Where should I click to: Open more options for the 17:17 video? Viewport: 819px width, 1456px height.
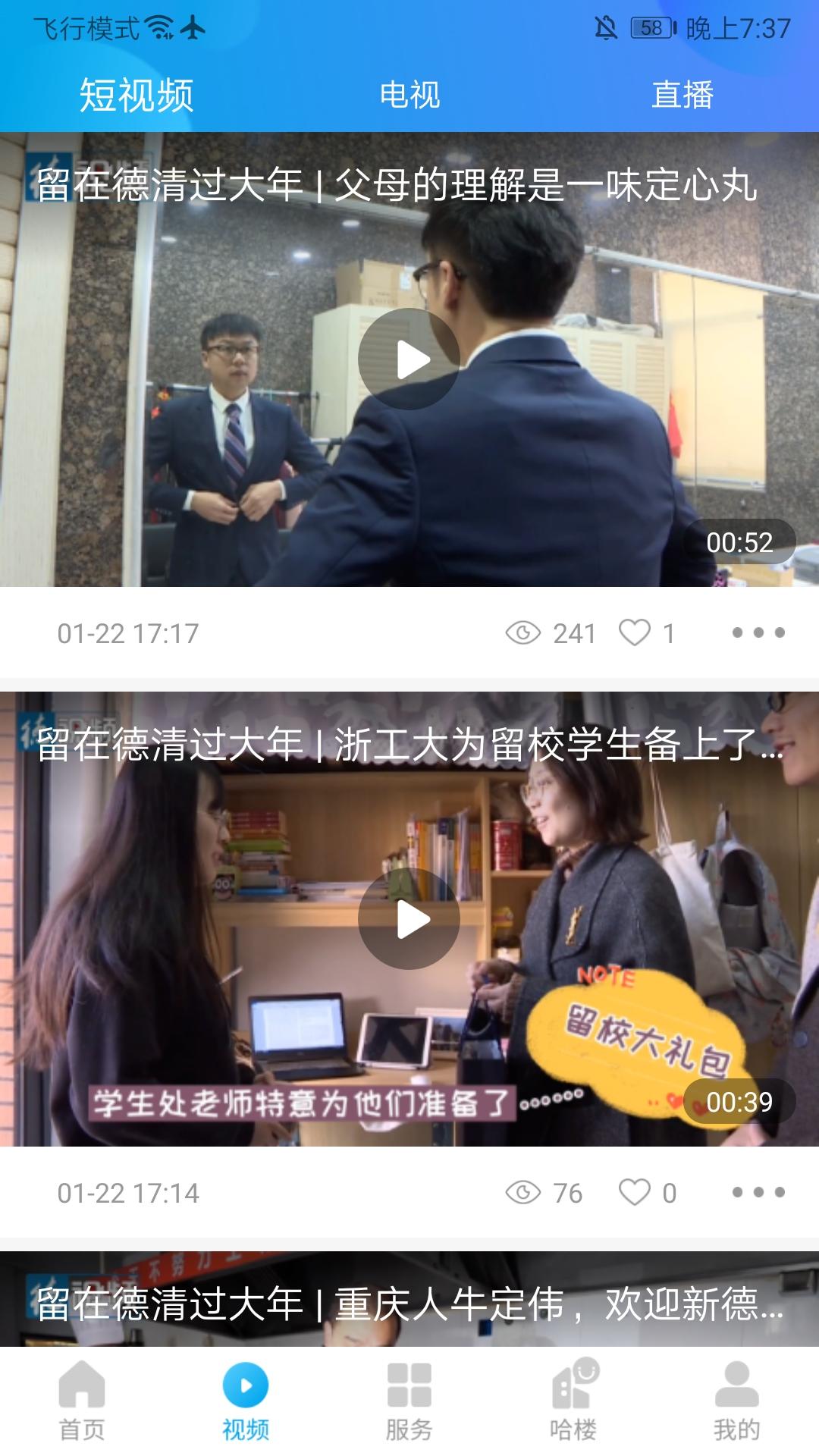pos(758,632)
